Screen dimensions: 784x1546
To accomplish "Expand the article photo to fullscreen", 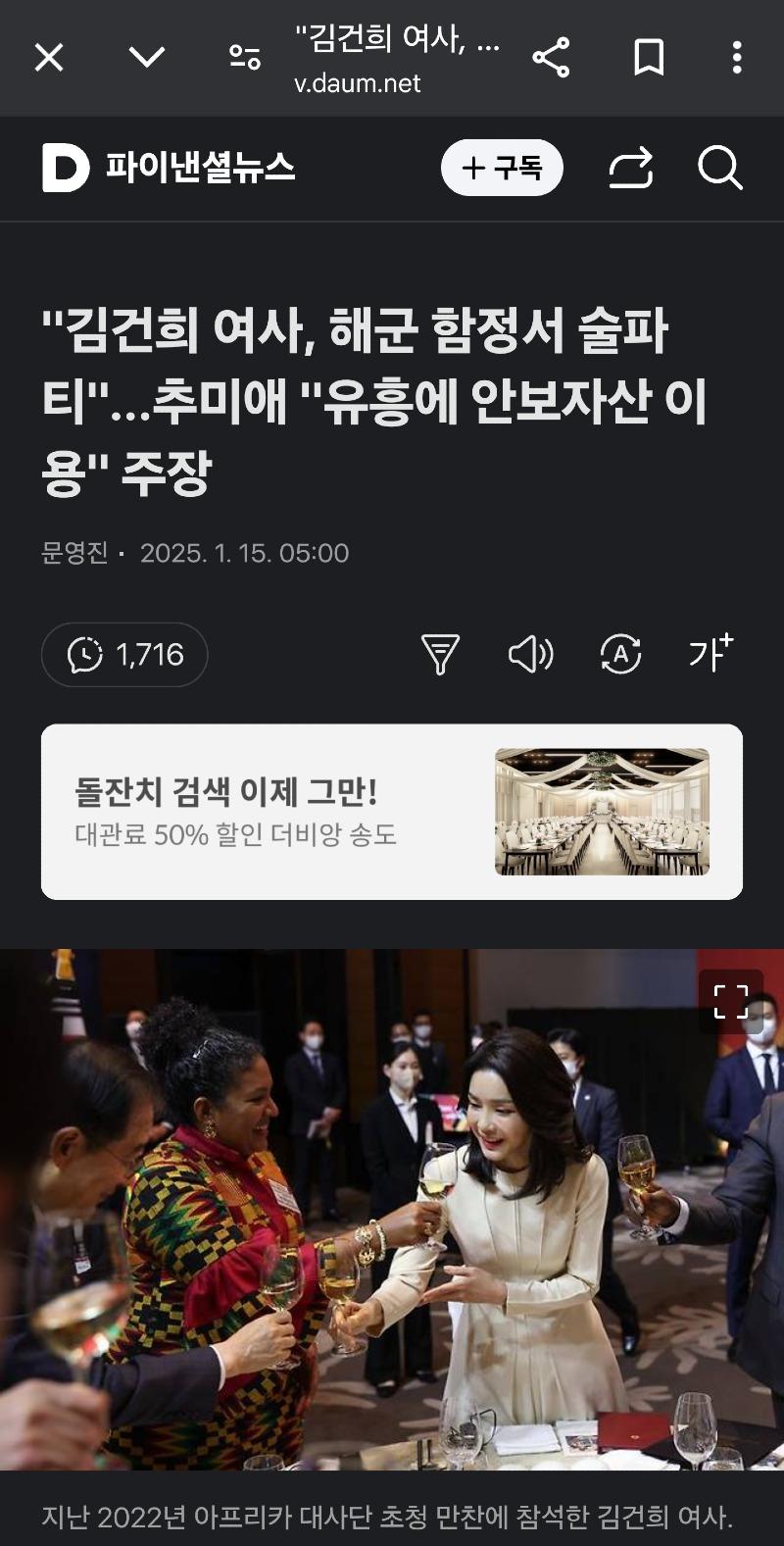I will (x=730, y=1001).
